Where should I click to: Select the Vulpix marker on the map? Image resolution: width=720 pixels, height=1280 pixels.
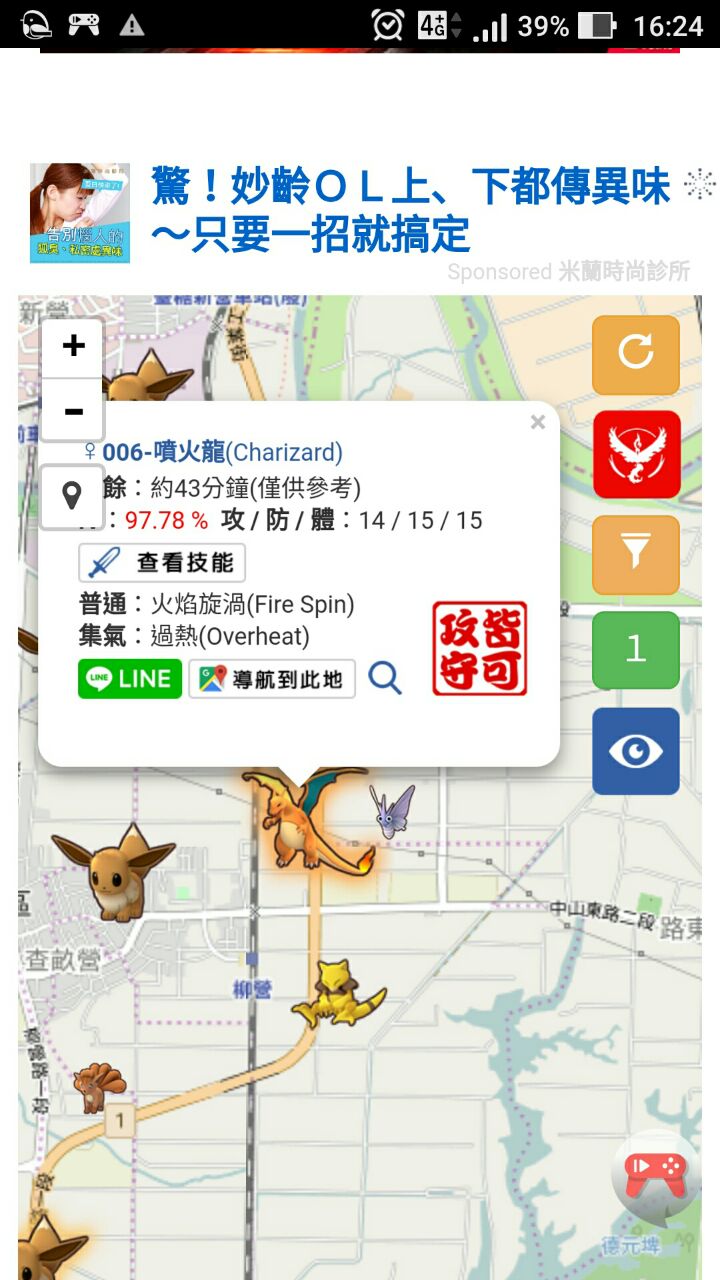pos(99,1086)
